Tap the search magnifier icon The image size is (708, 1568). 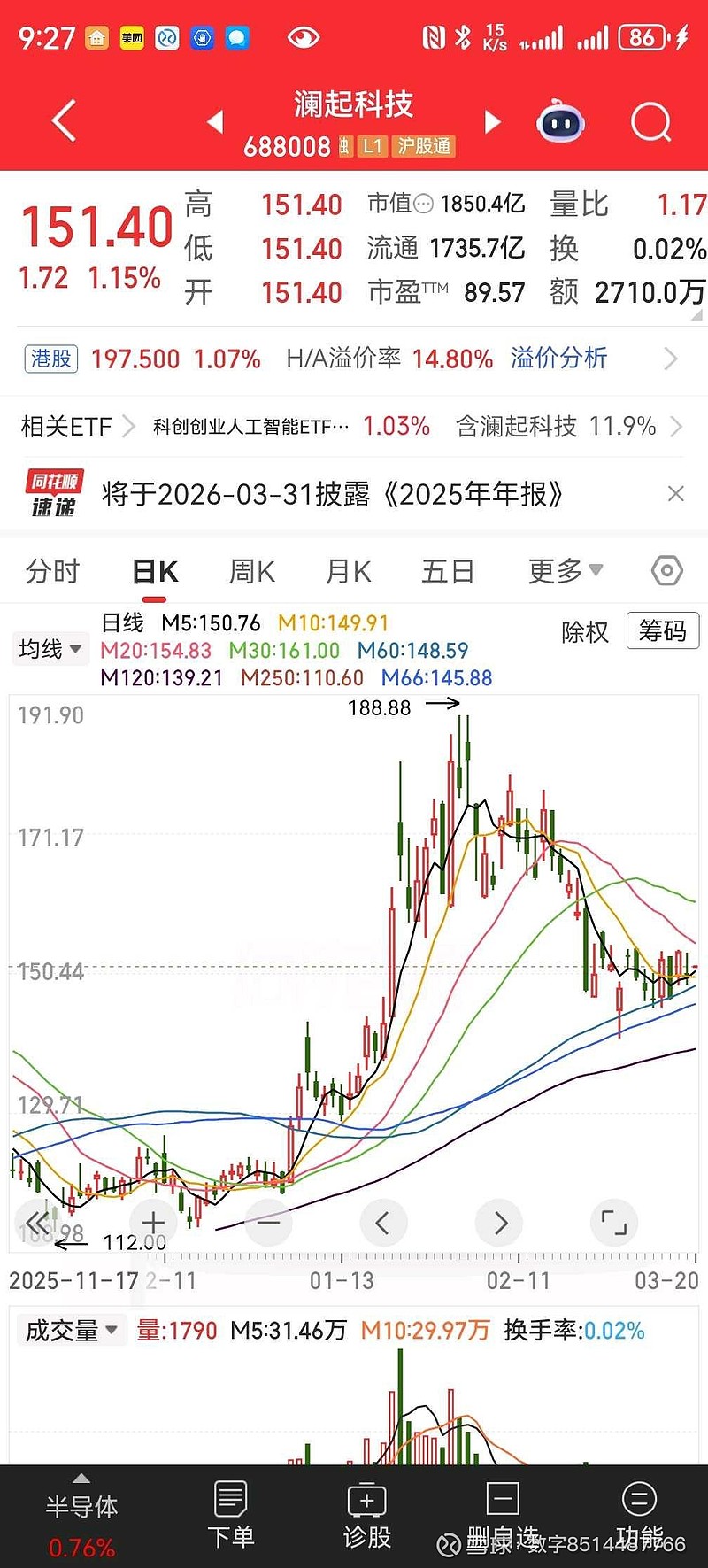(650, 122)
